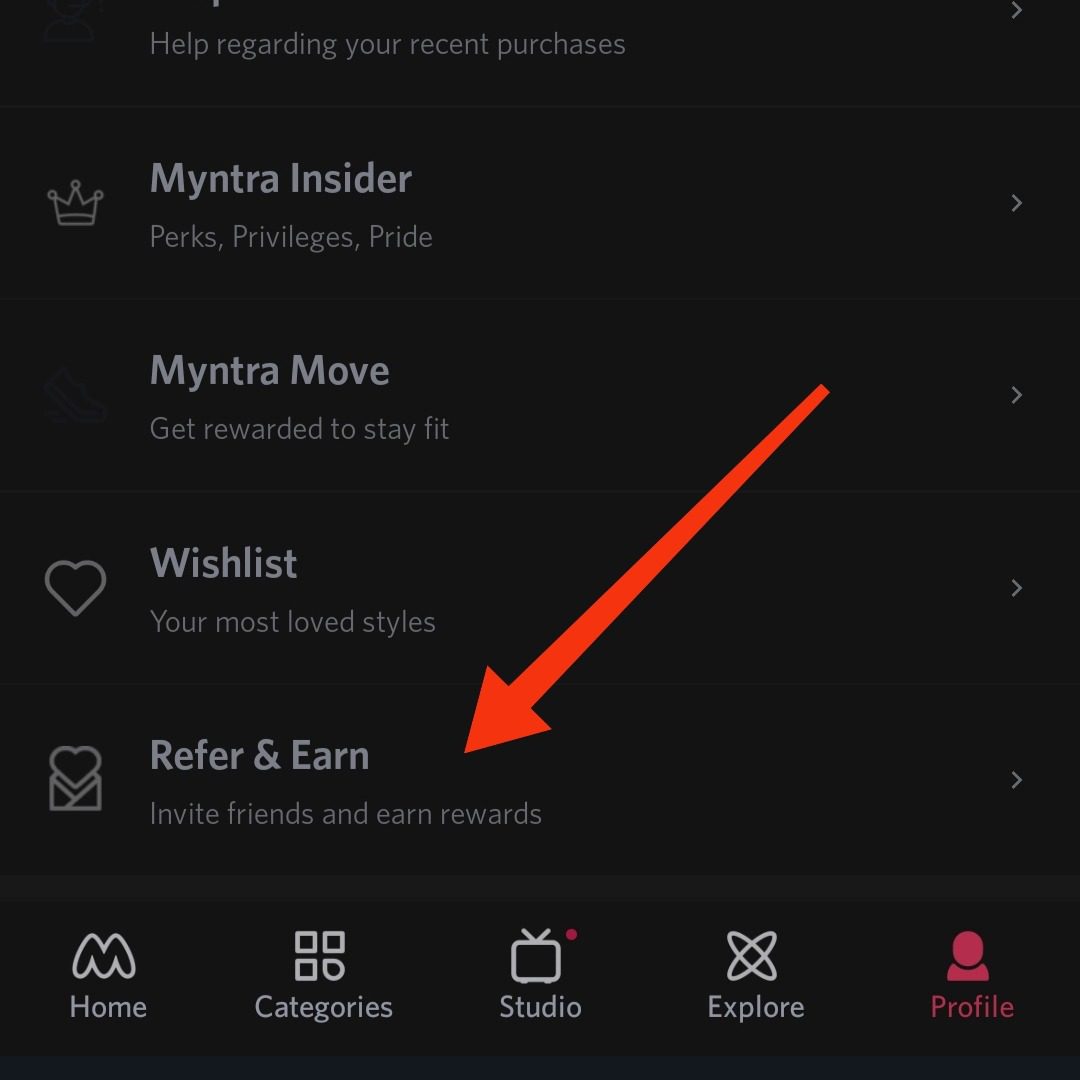
Task: Open the Explore tab
Action: click(755, 975)
